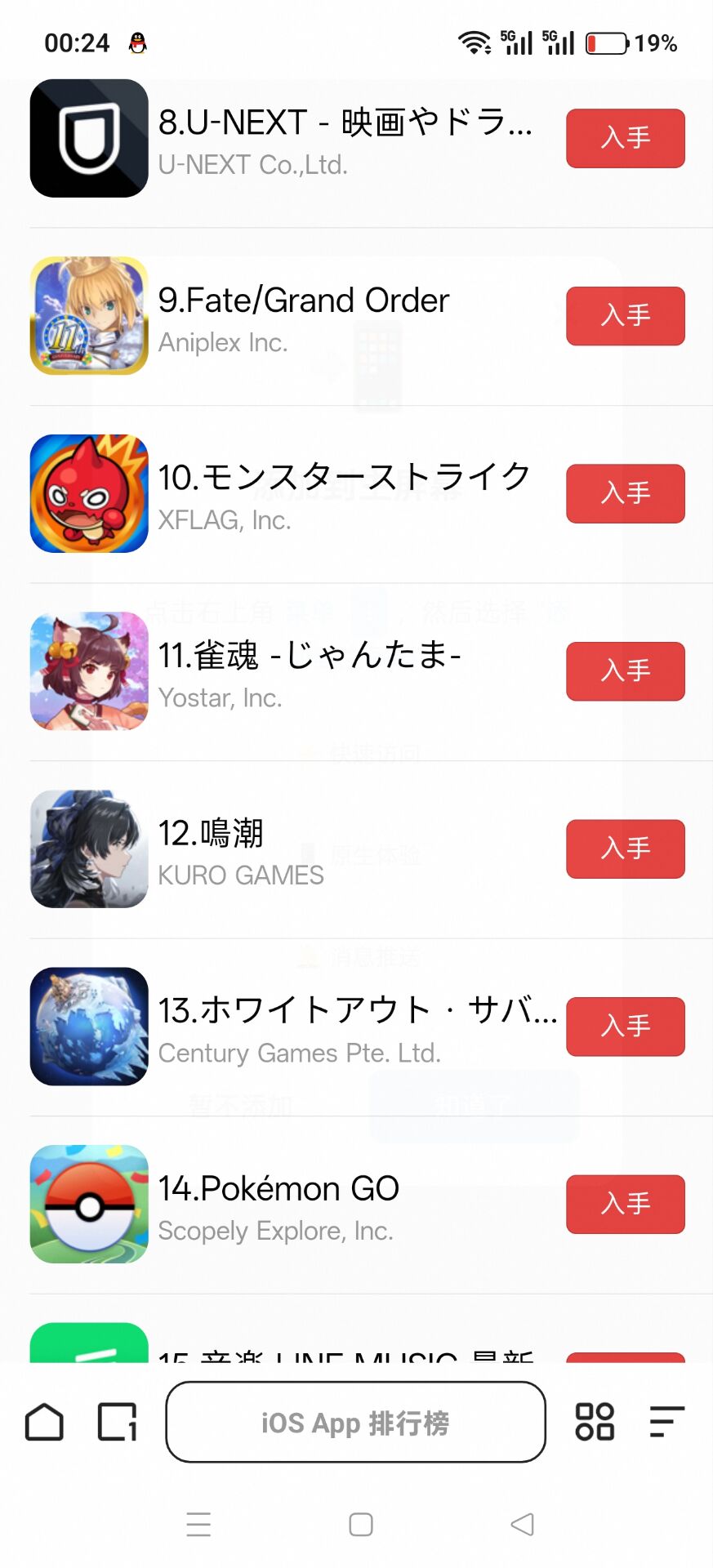Open the browser apps grid icon
Image resolution: width=713 pixels, height=1568 pixels.
tap(595, 1422)
